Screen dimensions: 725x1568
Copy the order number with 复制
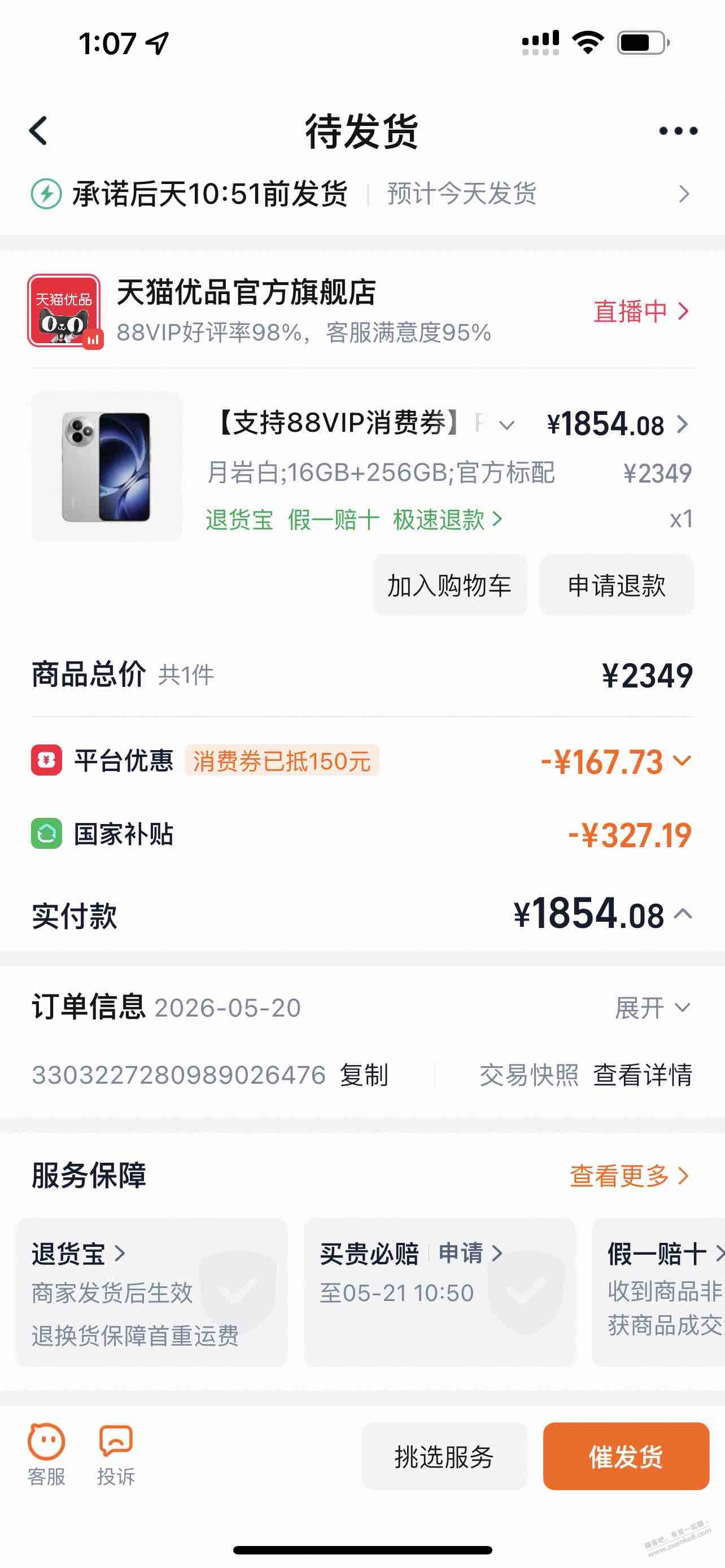(x=364, y=1075)
